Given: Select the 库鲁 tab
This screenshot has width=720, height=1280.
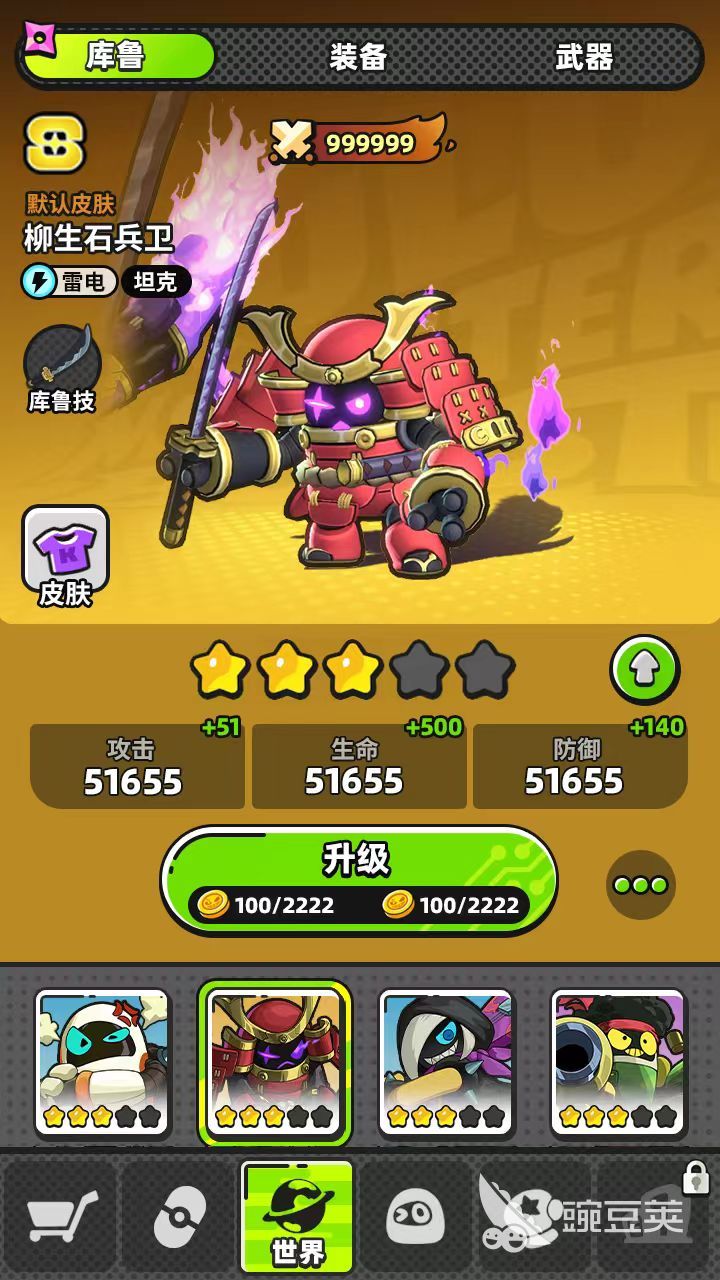Looking at the screenshot, I should (x=118, y=56).
